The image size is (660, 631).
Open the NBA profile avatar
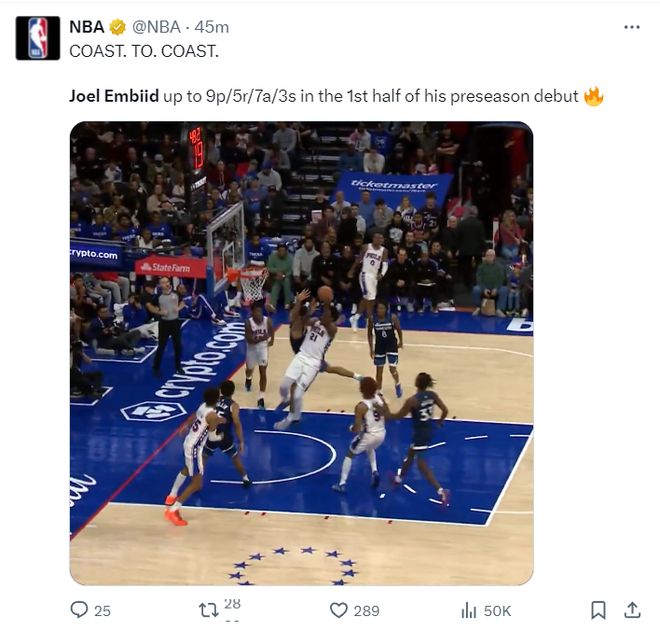pos(38,38)
